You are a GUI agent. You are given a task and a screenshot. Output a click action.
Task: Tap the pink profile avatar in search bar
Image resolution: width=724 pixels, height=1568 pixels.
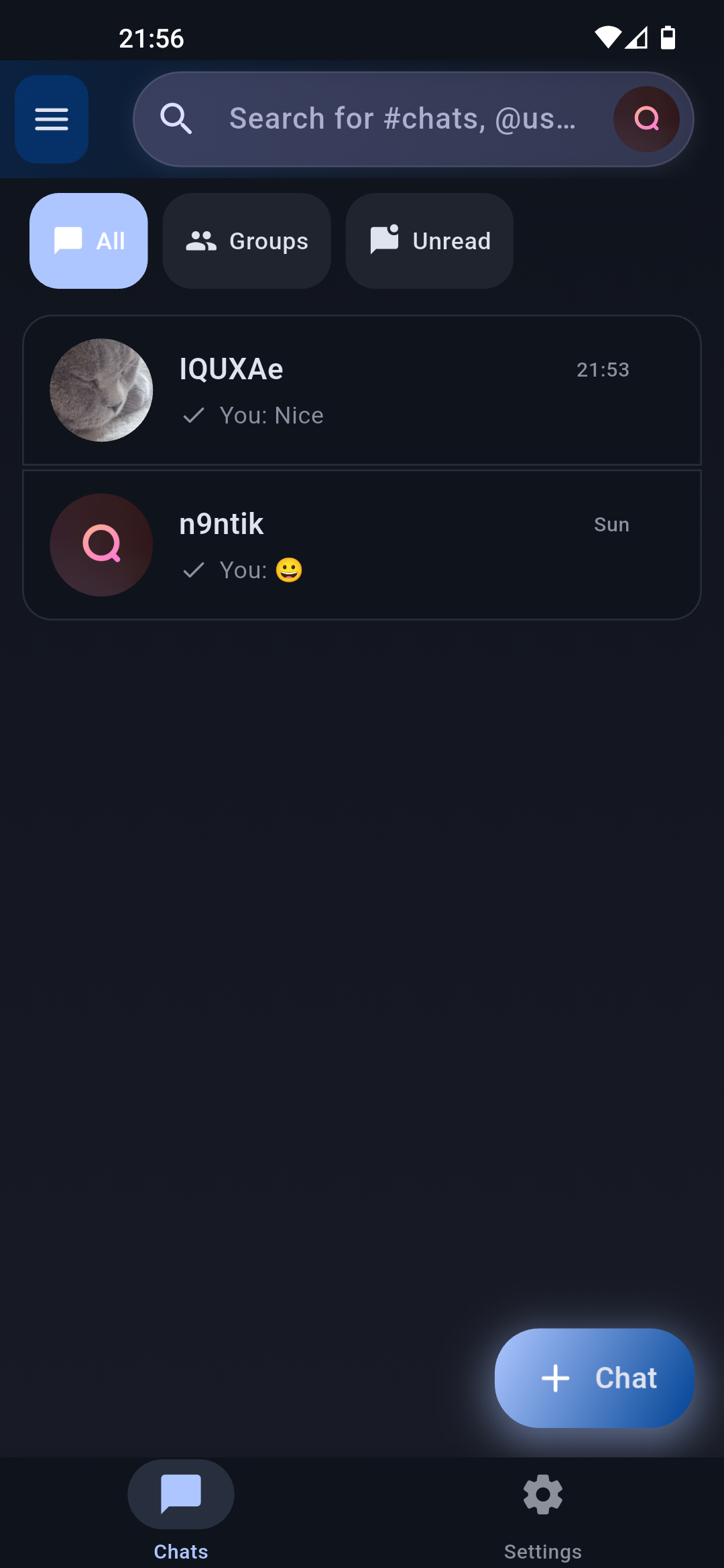[646, 119]
